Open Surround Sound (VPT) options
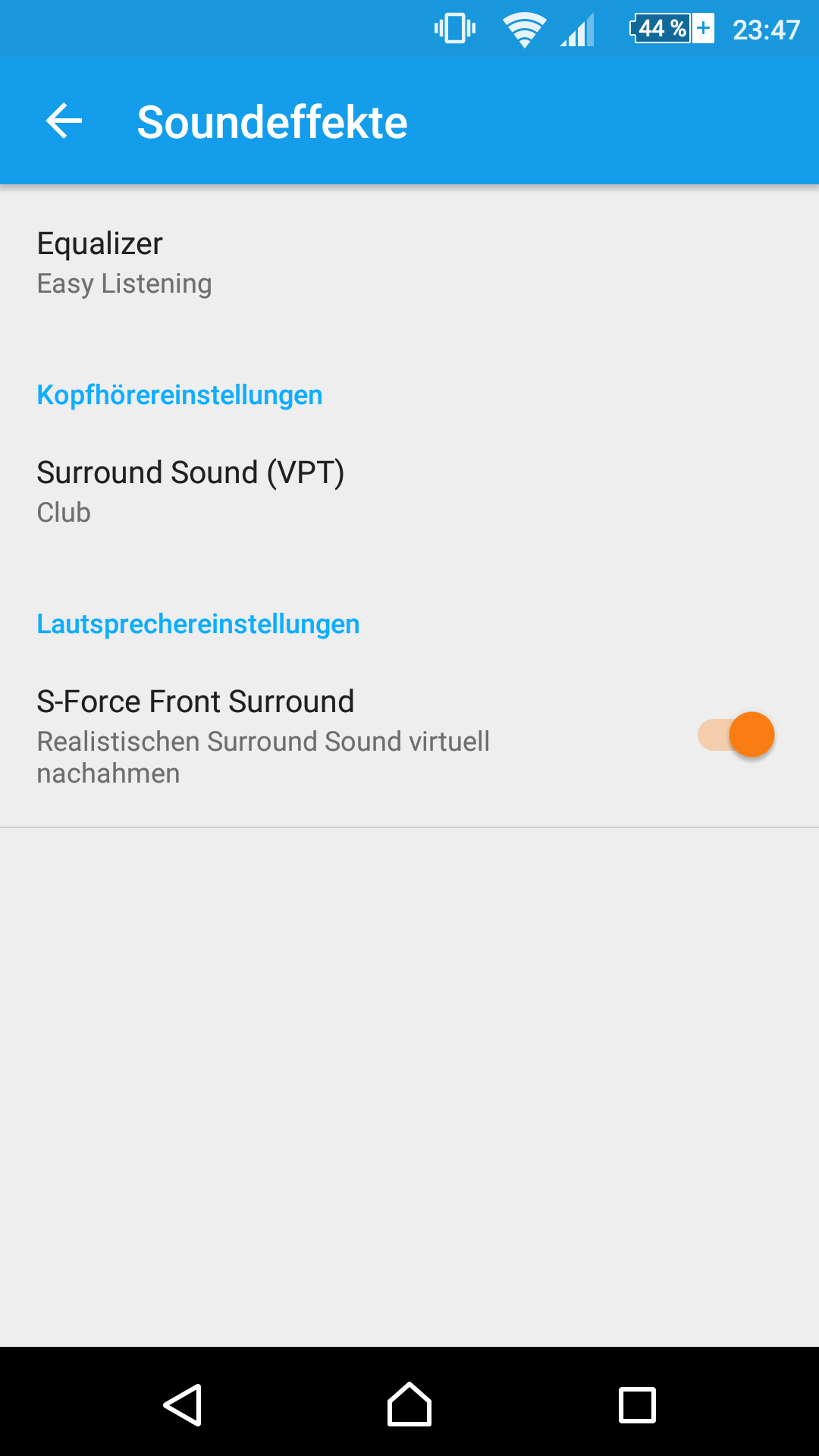 pos(409,492)
